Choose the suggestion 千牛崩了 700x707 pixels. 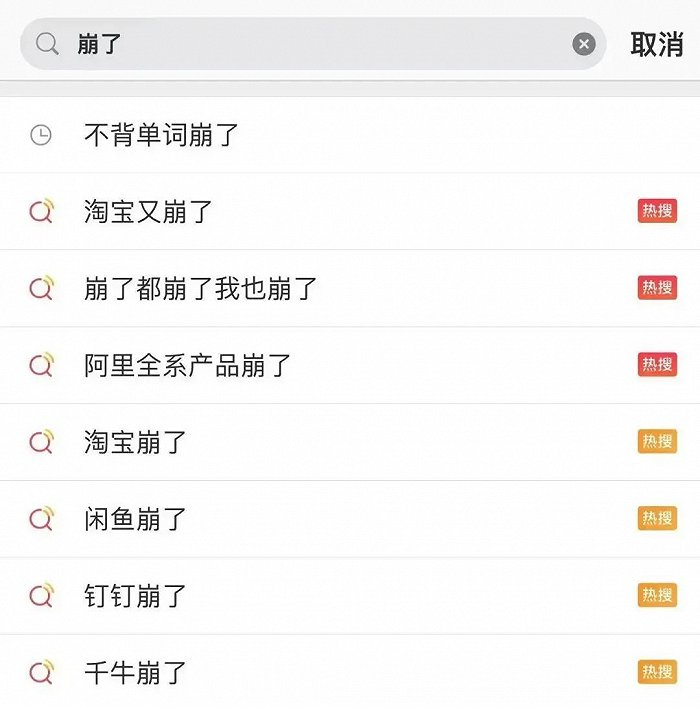[x=136, y=673]
